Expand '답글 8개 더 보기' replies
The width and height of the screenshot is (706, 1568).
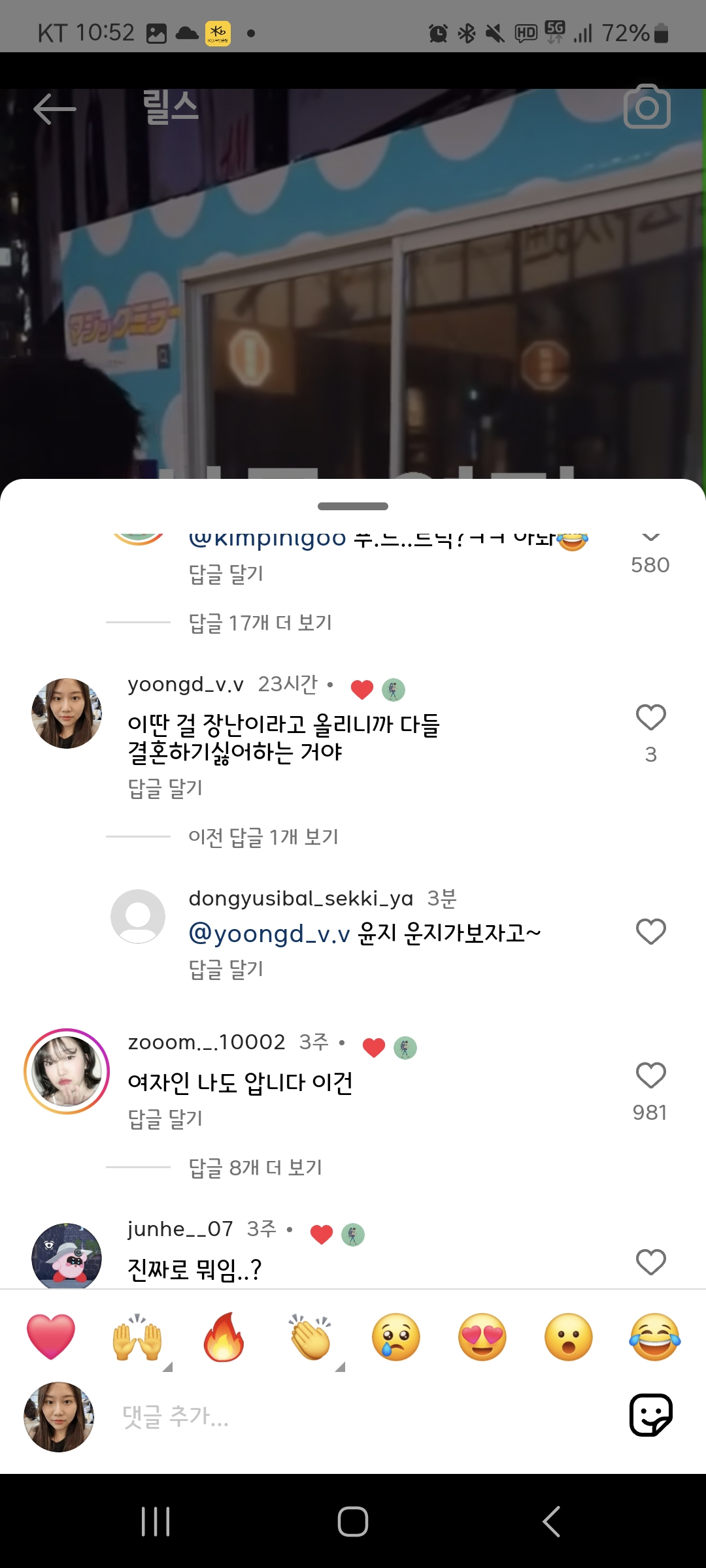[x=256, y=1168]
